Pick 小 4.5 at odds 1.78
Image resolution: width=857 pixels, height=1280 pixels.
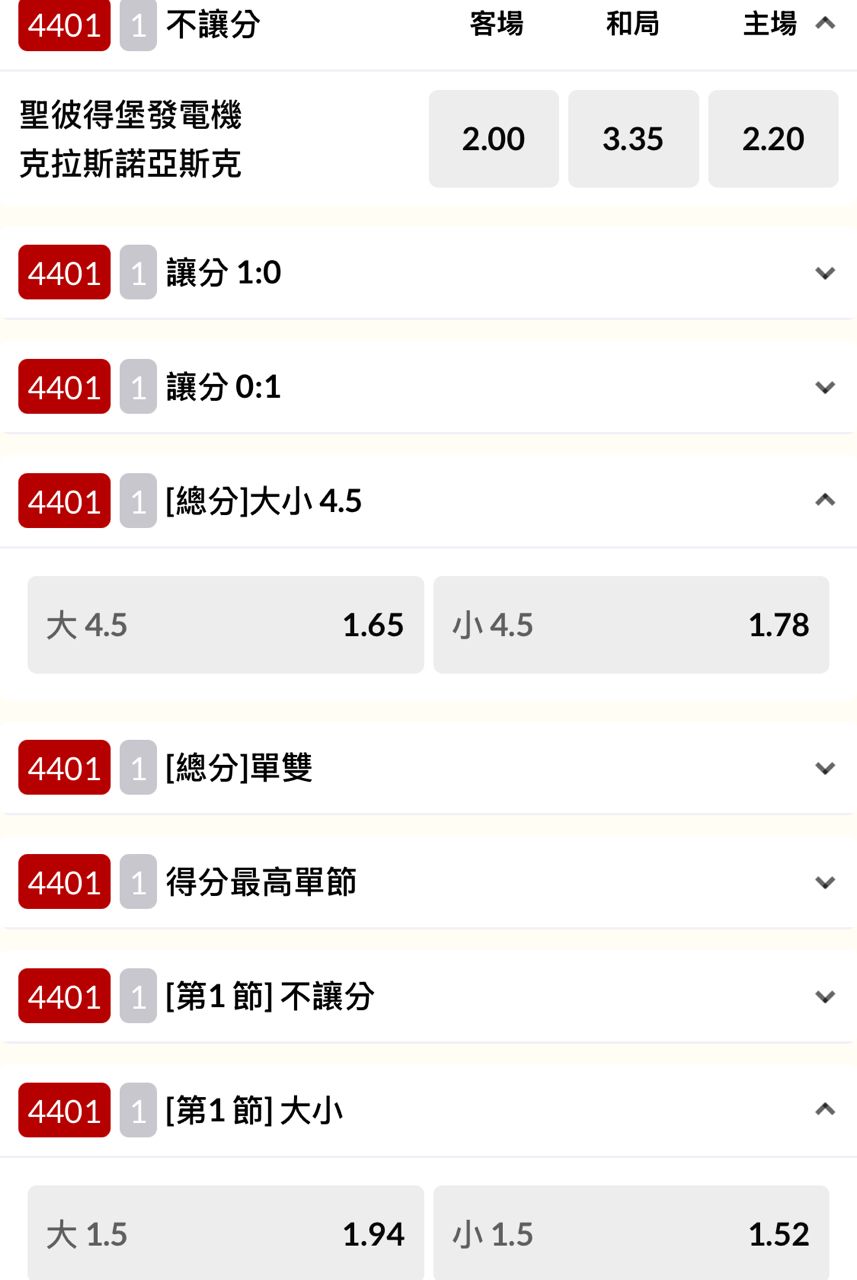coord(631,625)
